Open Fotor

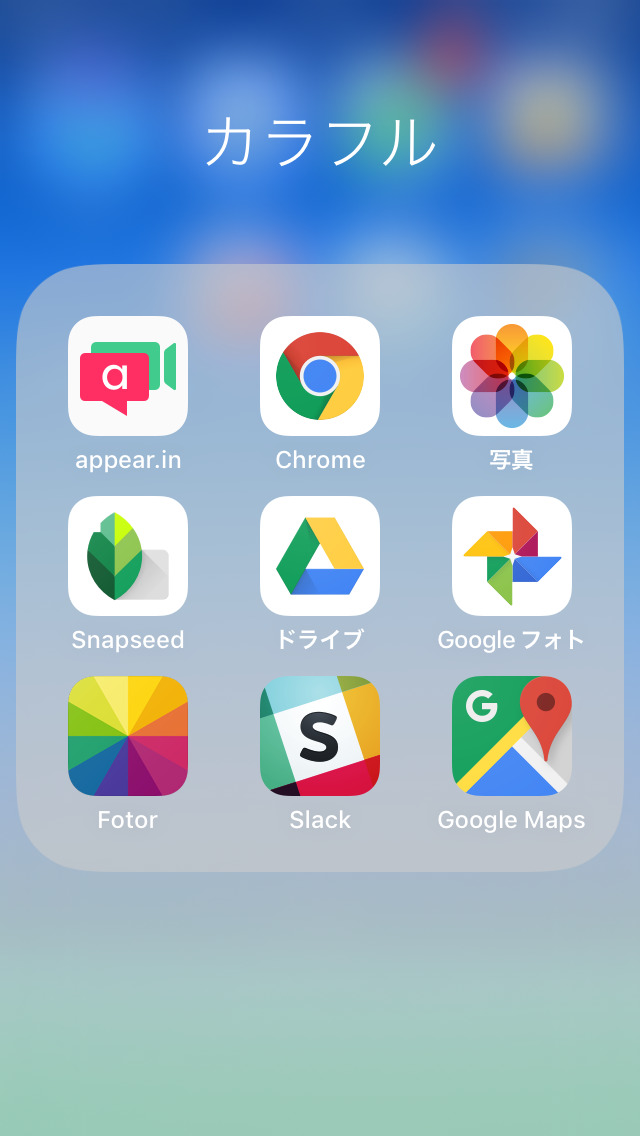128,736
